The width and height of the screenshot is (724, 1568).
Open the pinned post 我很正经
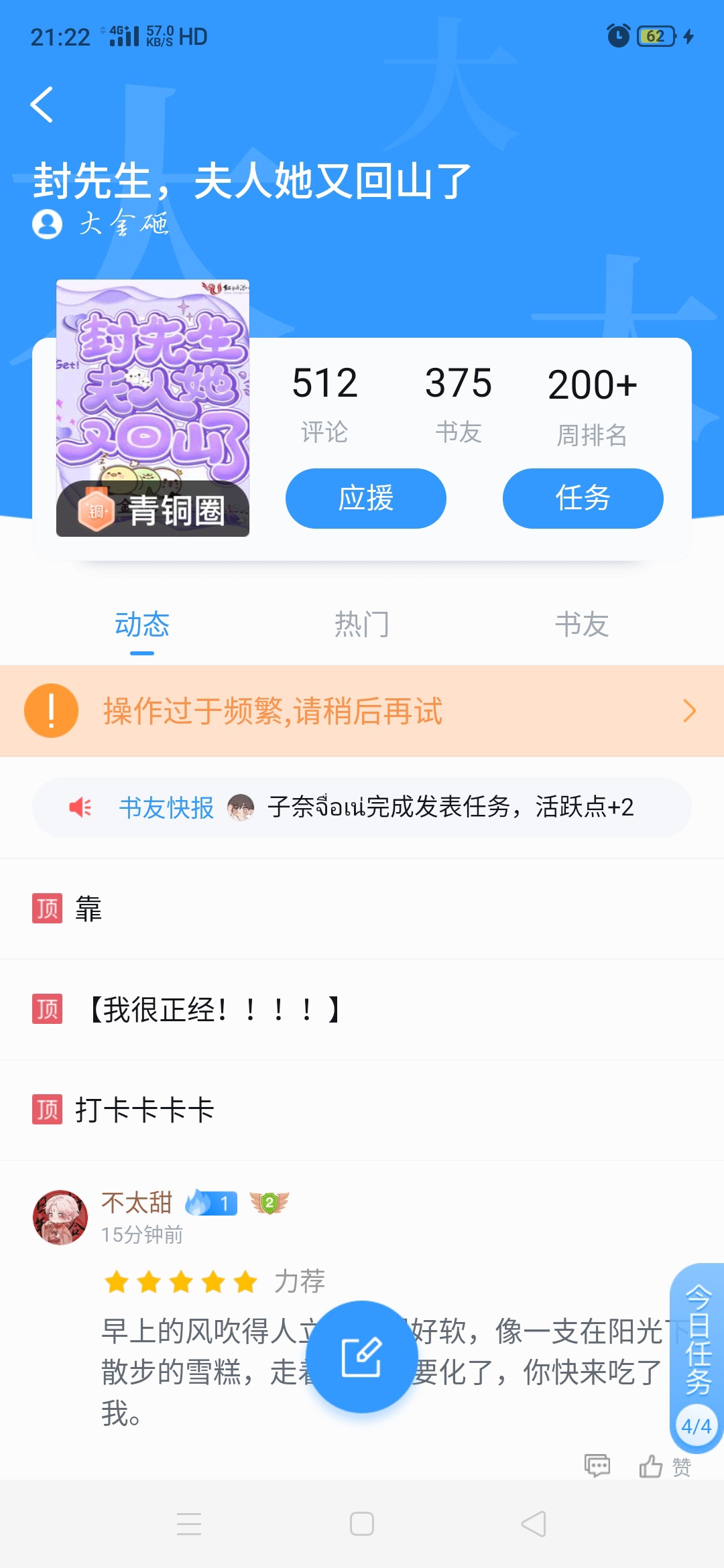point(362,1009)
